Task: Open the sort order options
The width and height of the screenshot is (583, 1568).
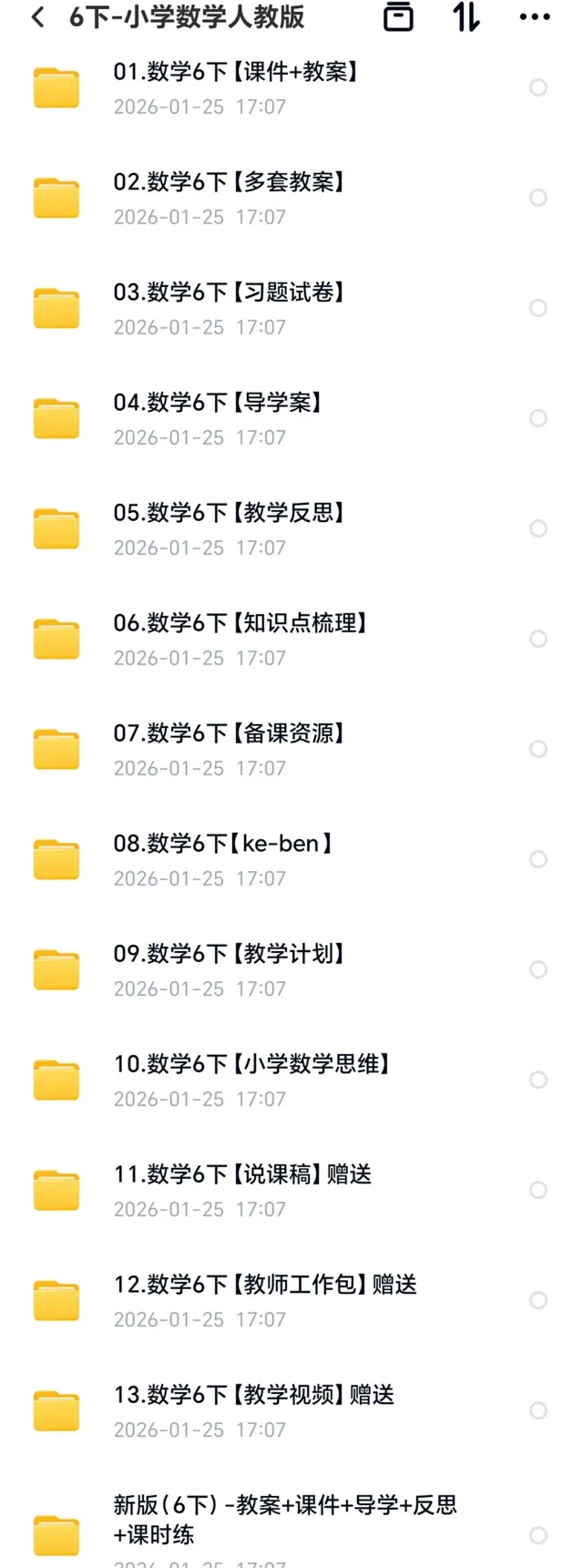Action: pyautogui.click(x=466, y=17)
